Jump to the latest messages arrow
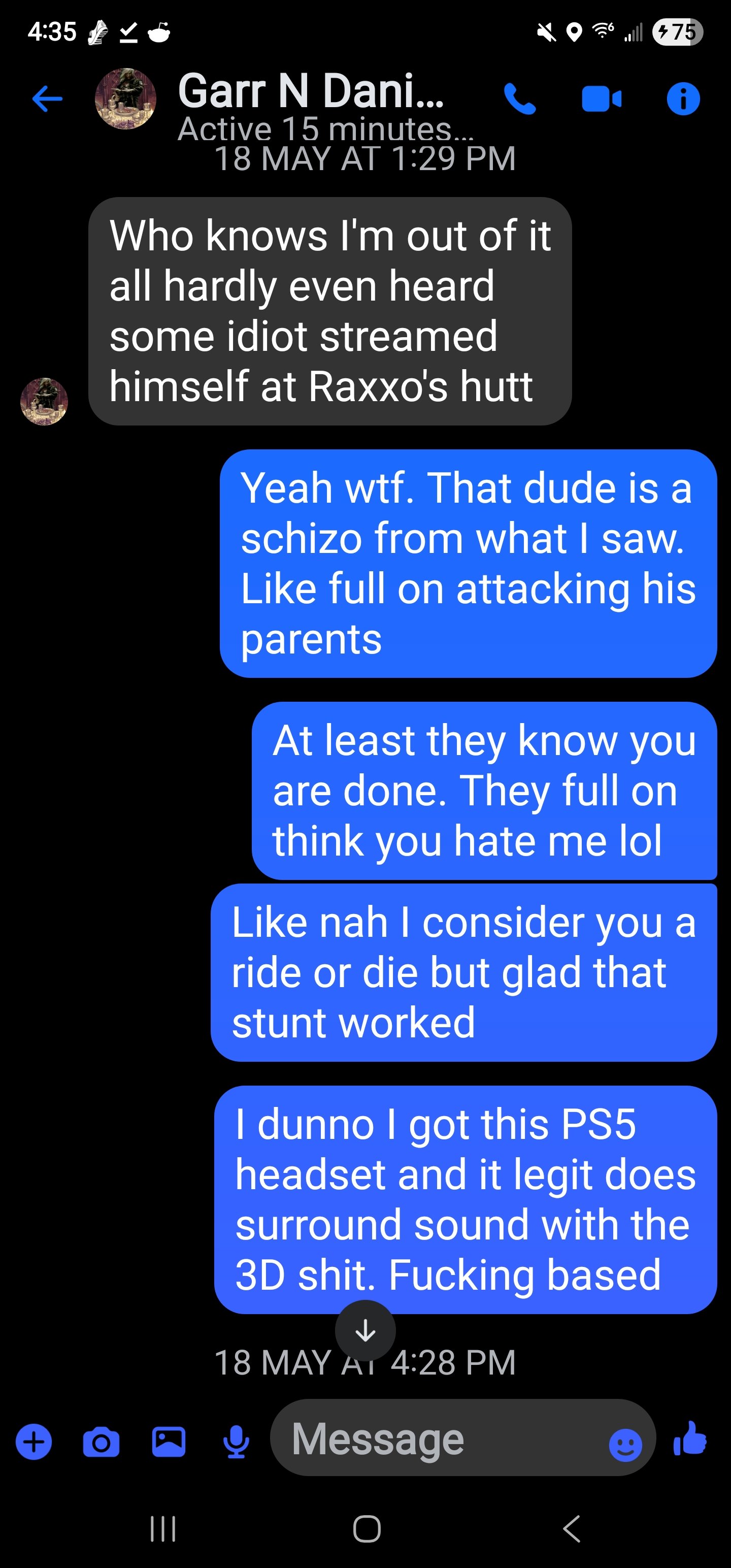731x1568 pixels. pyautogui.click(x=365, y=1330)
